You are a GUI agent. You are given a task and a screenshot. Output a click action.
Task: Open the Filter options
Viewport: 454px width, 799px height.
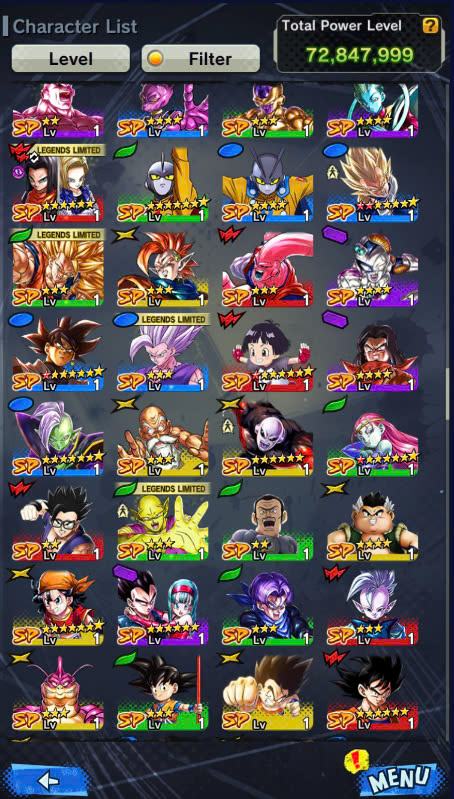(x=201, y=59)
